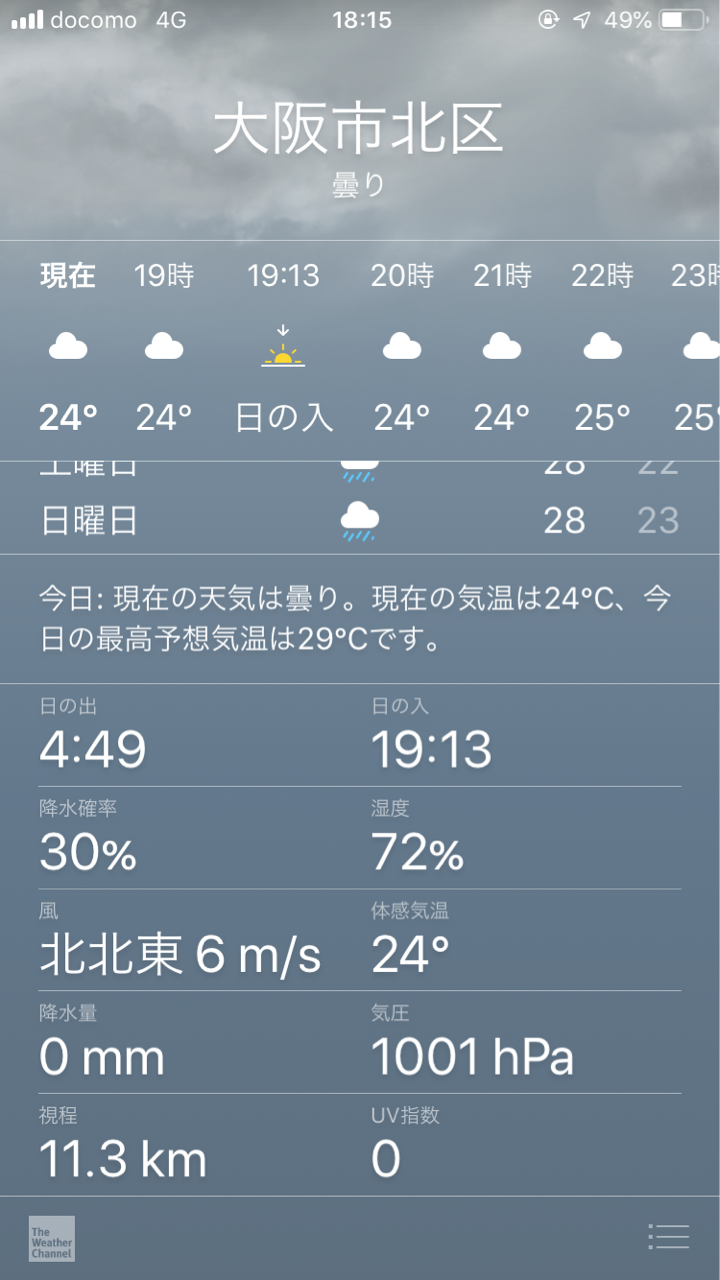The height and width of the screenshot is (1280, 720).
Task: Open the city list icon
Action: click(668, 1237)
